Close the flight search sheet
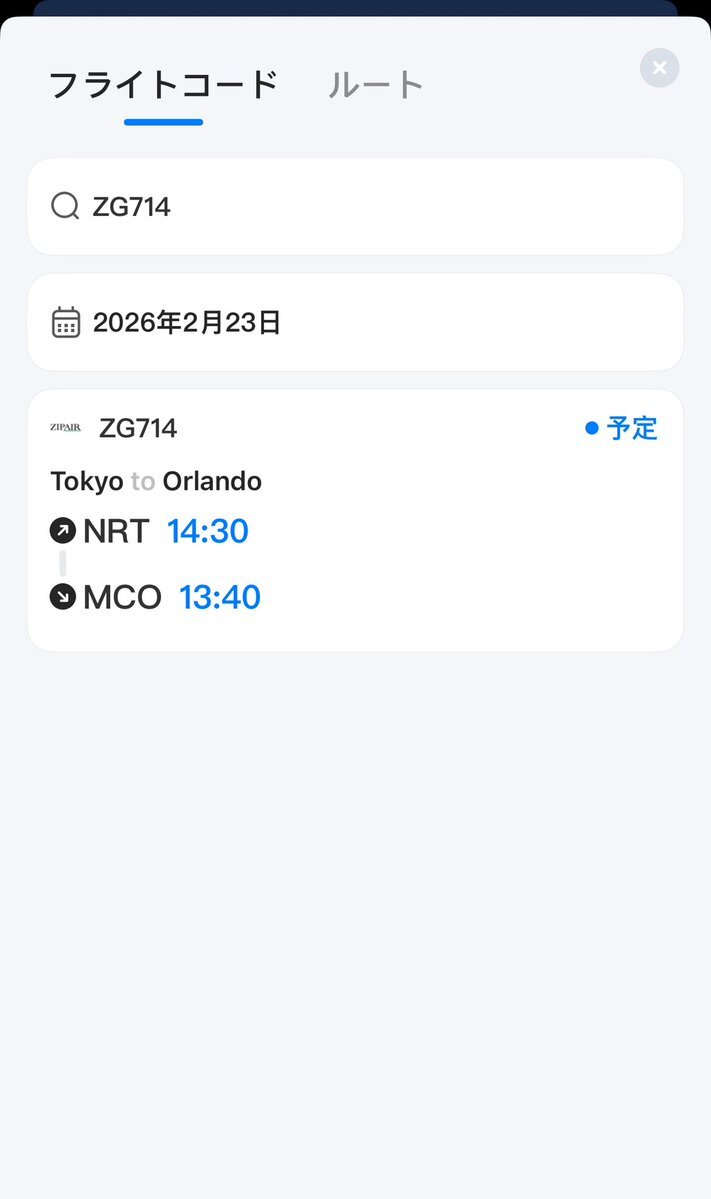The width and height of the screenshot is (711, 1199). 659,68
